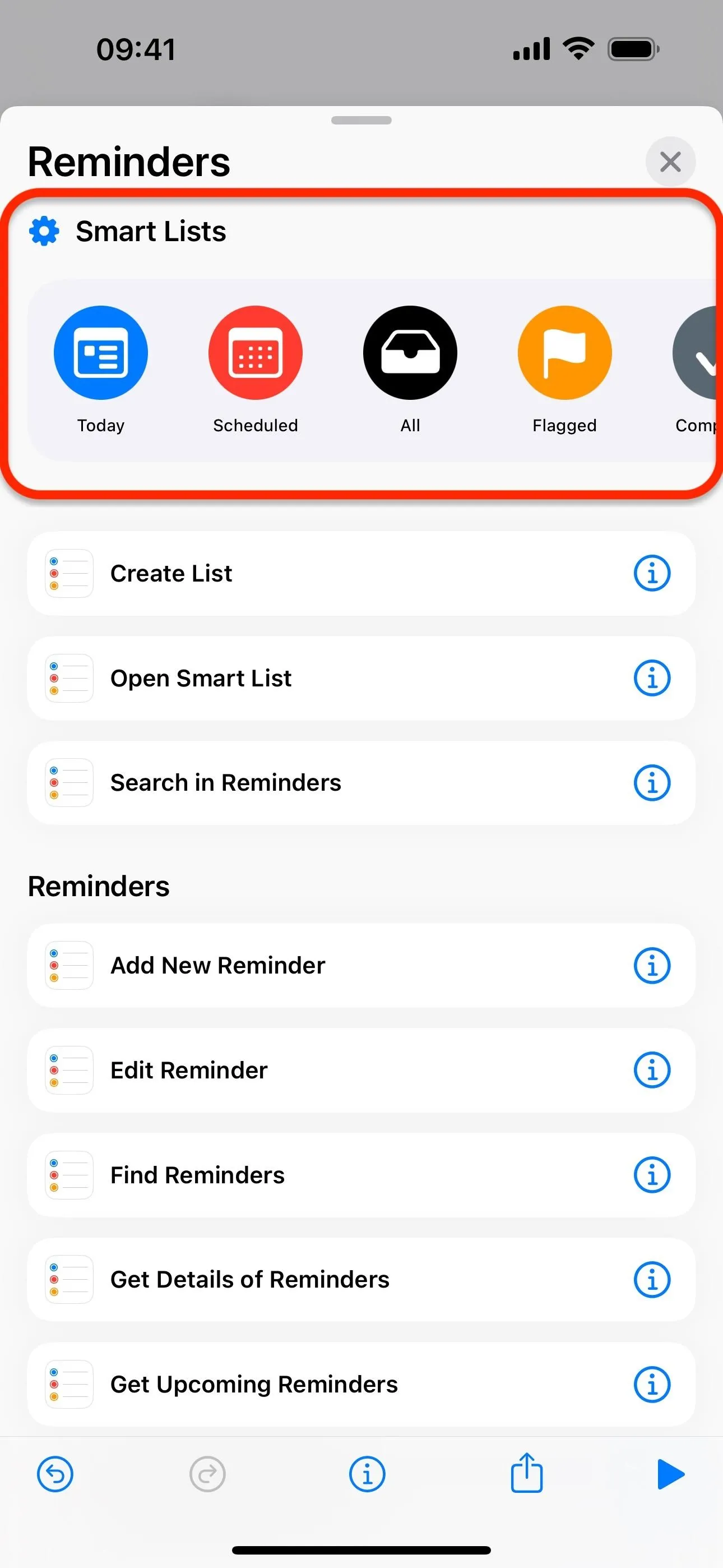Add the Open Smart List action

point(361,678)
